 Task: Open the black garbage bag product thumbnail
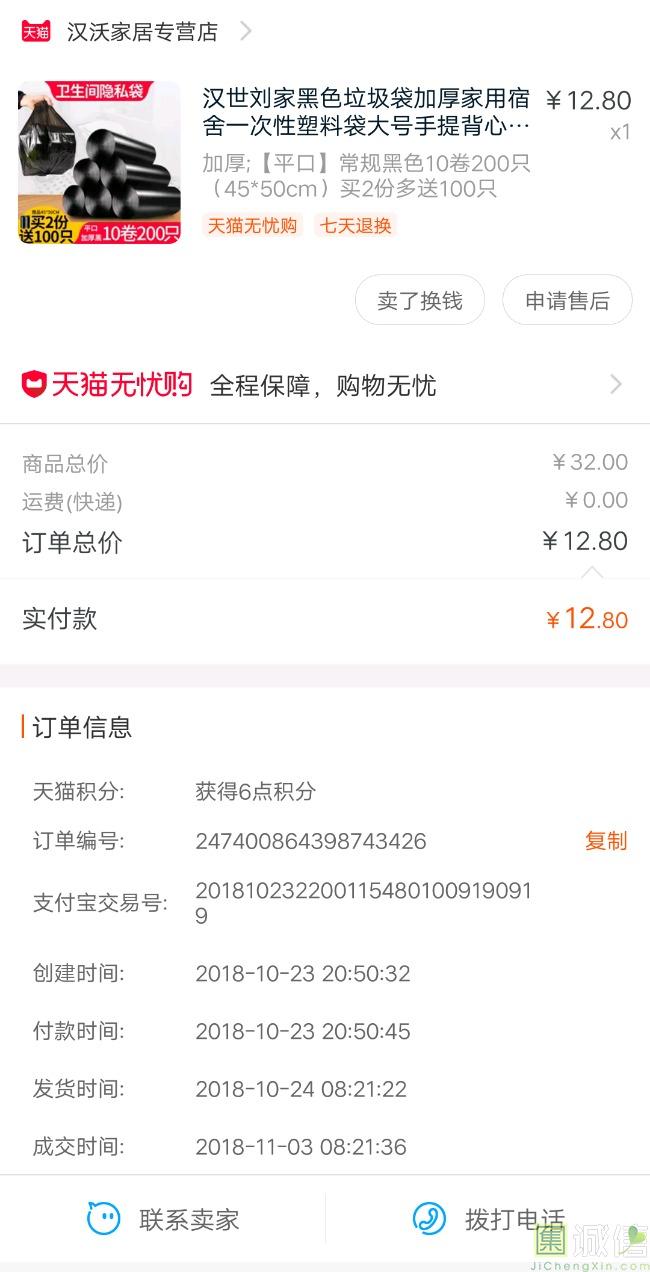coord(99,163)
